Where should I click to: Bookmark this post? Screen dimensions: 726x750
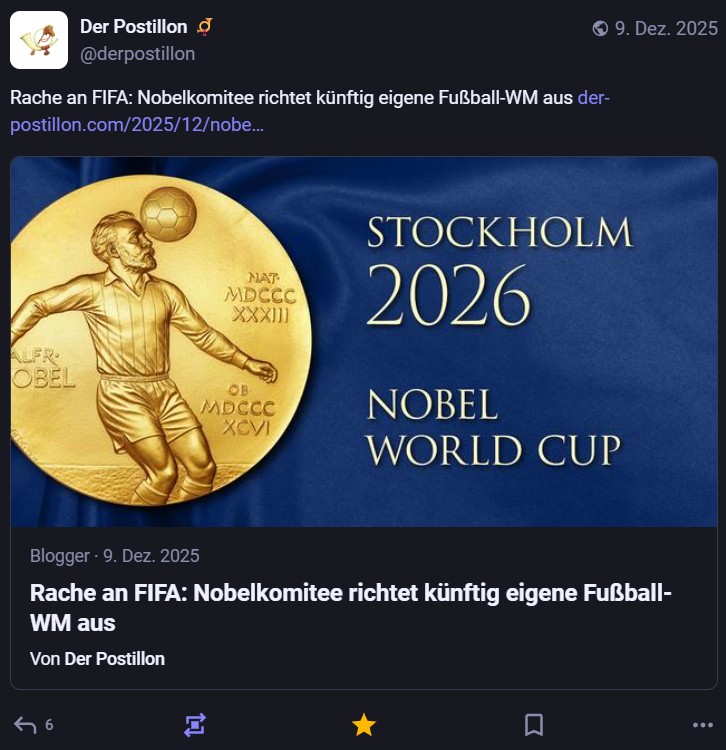pyautogui.click(x=534, y=725)
